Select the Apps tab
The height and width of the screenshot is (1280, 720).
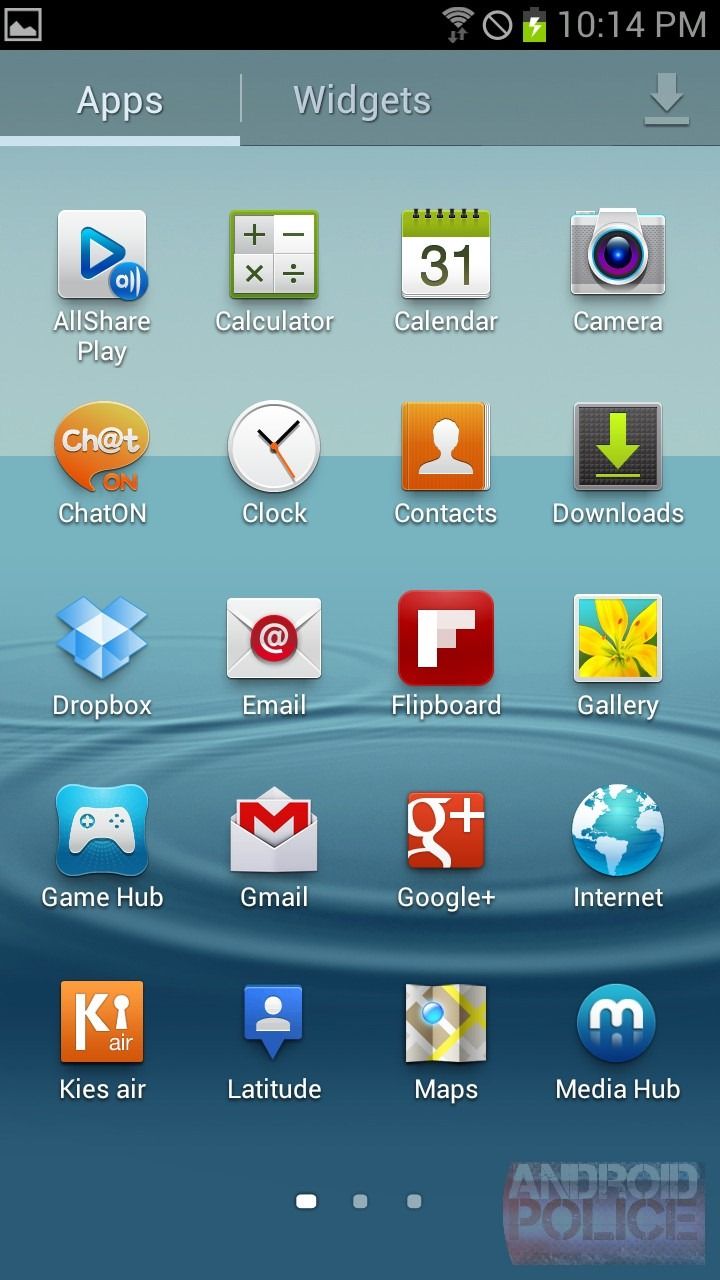(x=119, y=99)
